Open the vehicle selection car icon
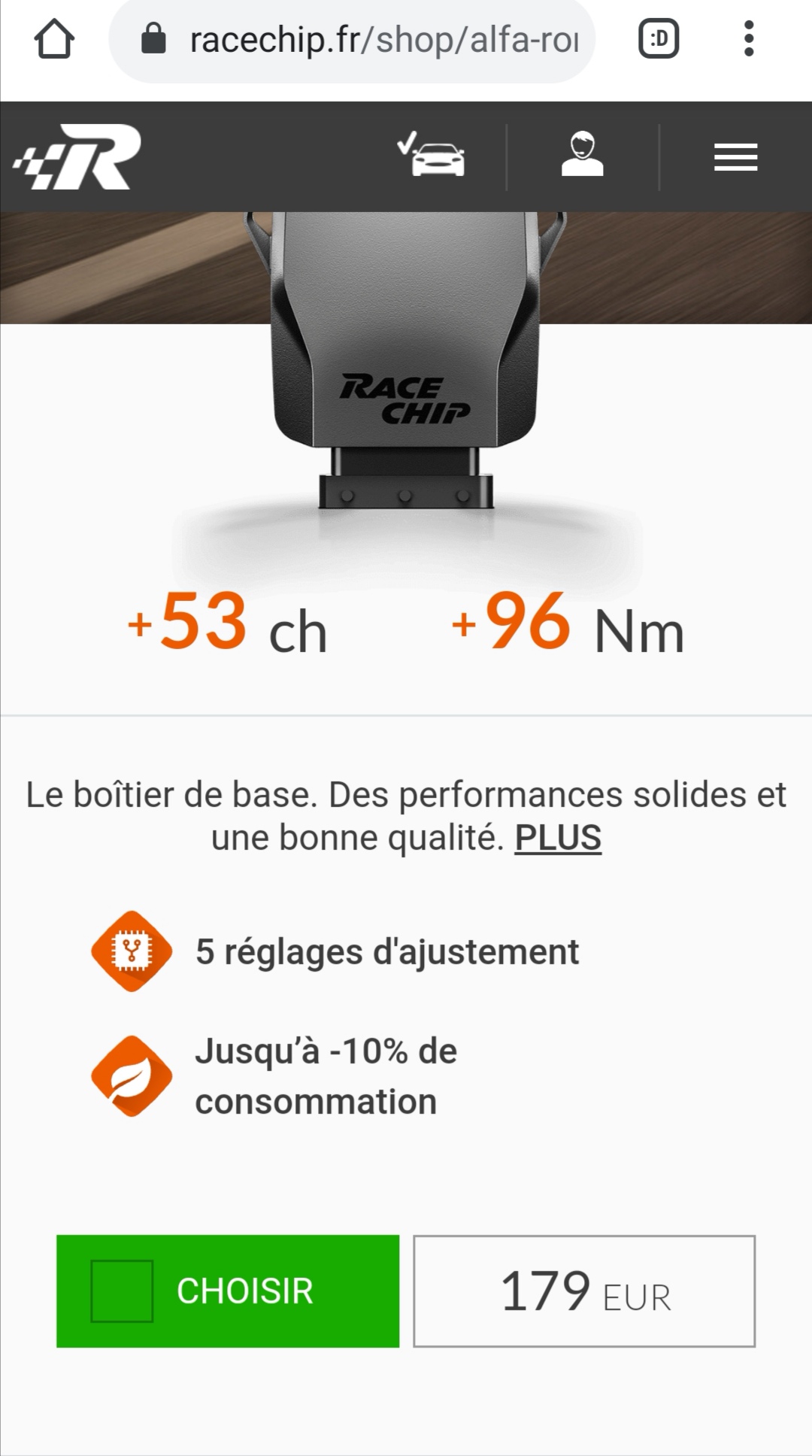 (x=432, y=156)
